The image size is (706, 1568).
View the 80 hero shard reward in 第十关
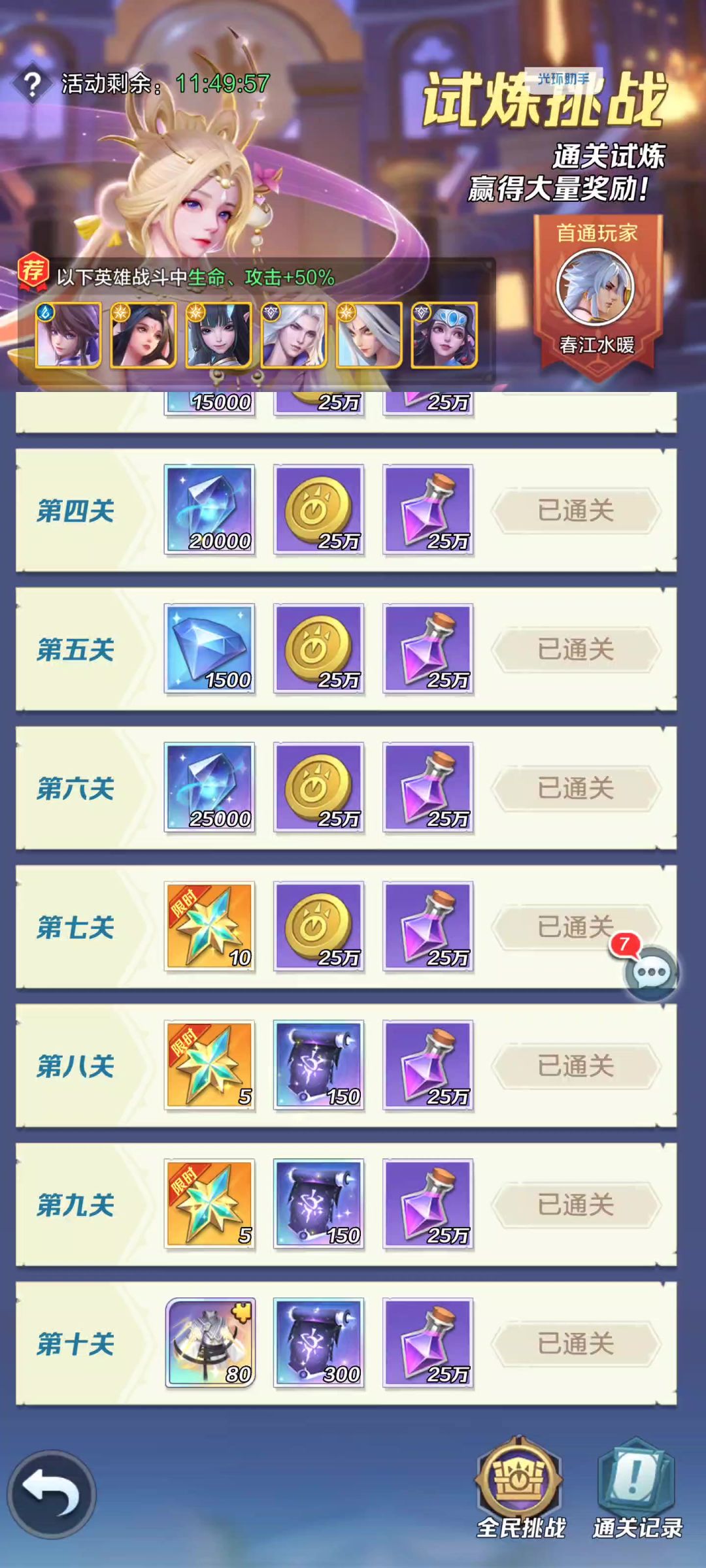click(210, 1343)
